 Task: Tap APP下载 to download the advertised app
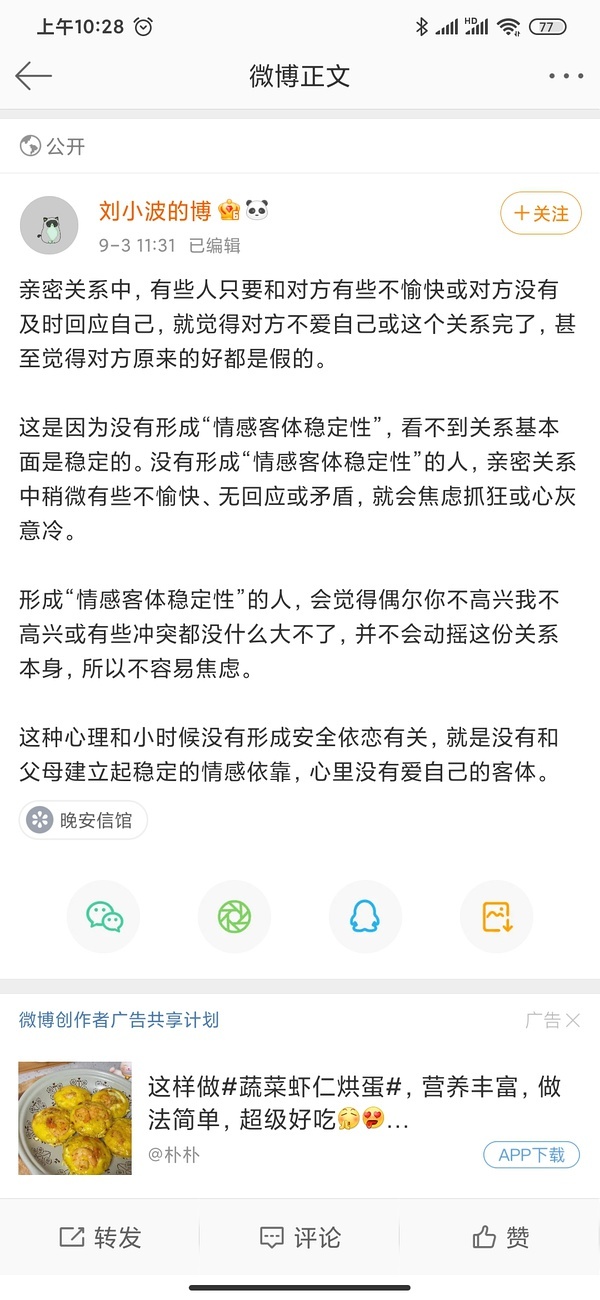coord(532,1155)
